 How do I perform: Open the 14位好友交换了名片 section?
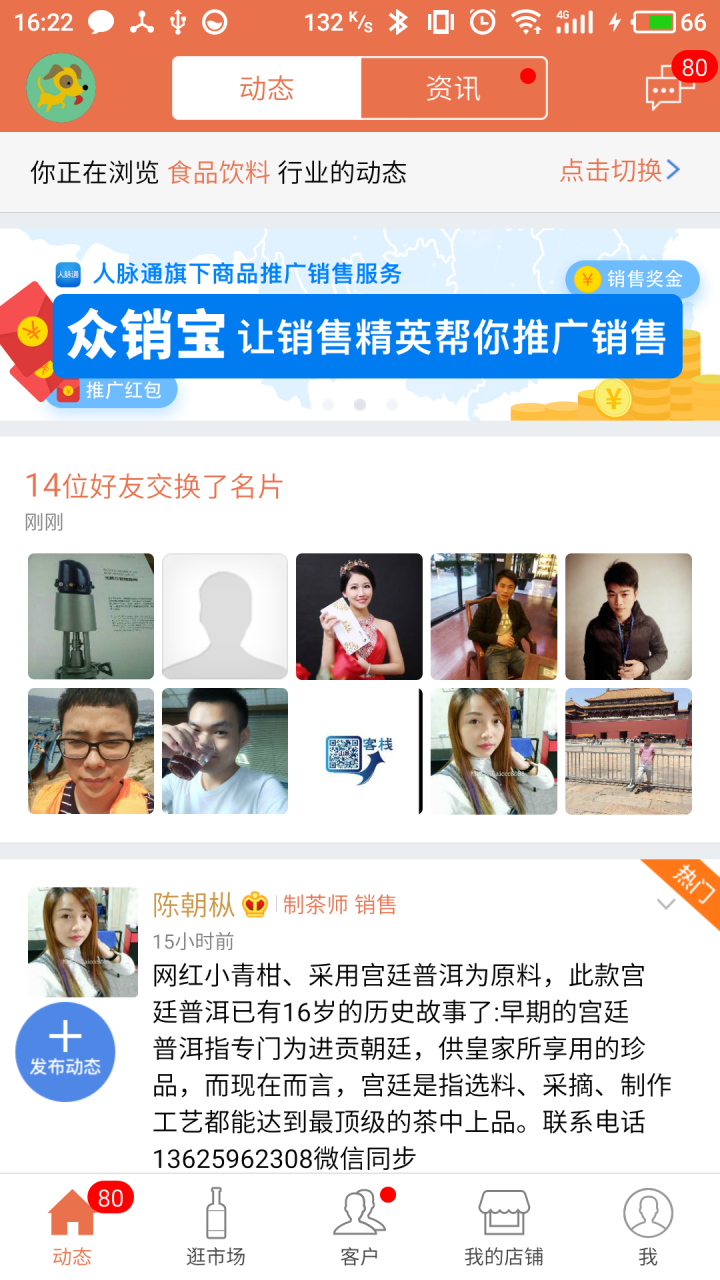154,486
